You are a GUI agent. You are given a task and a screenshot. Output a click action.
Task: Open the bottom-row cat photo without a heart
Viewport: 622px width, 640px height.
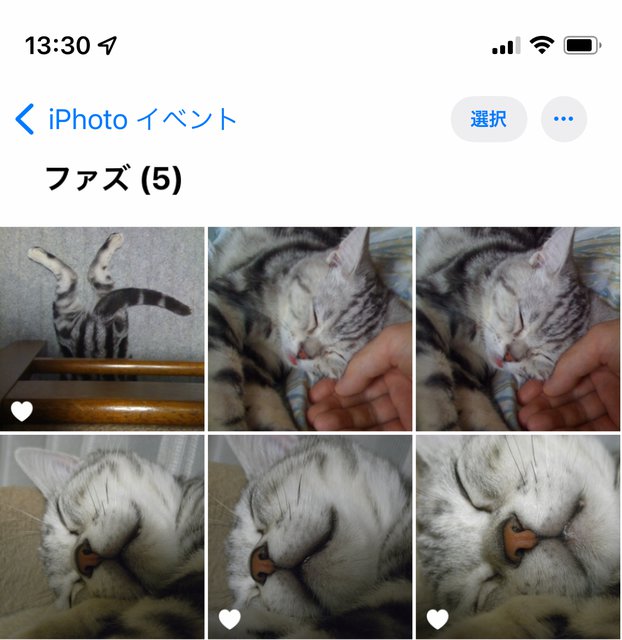pyautogui.click(x=102, y=536)
